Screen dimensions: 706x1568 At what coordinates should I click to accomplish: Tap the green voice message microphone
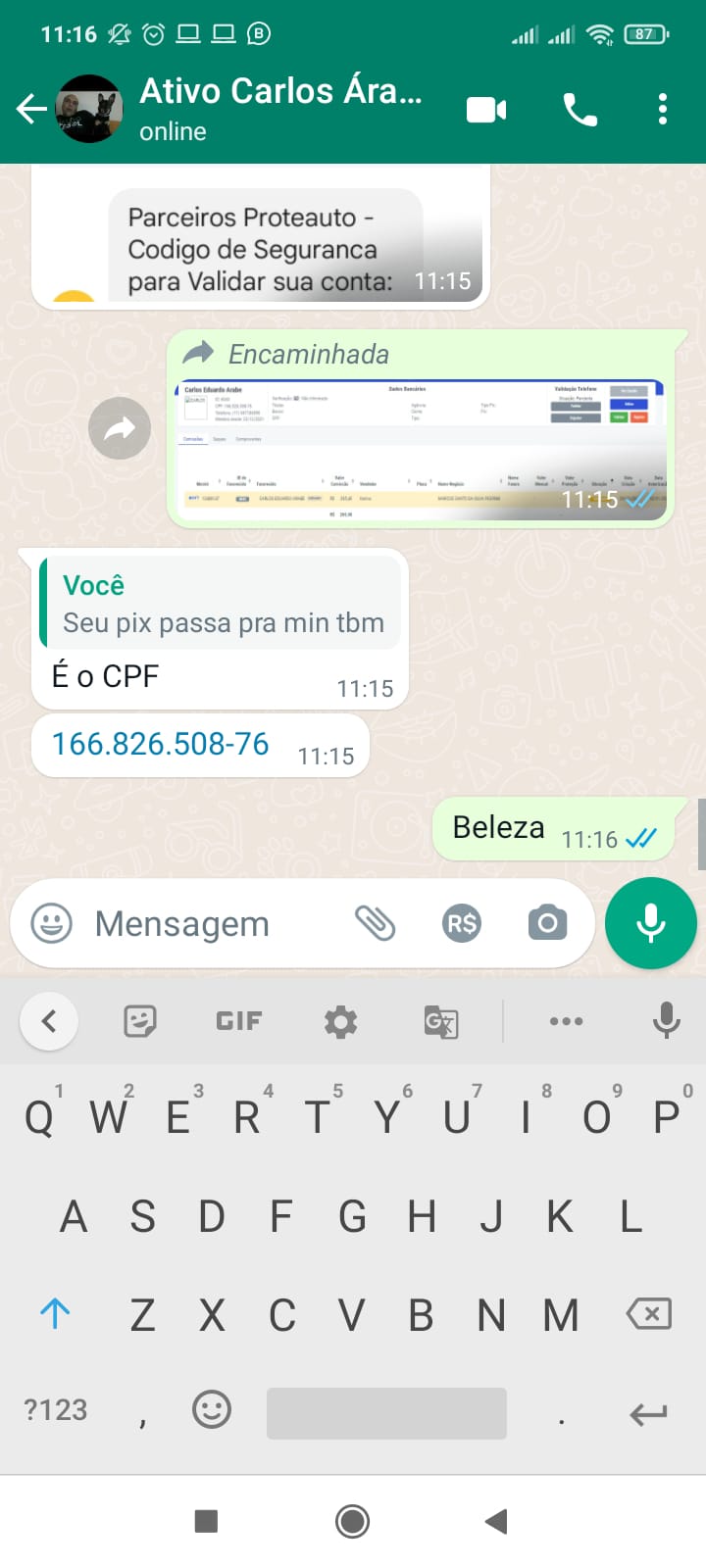[651, 923]
